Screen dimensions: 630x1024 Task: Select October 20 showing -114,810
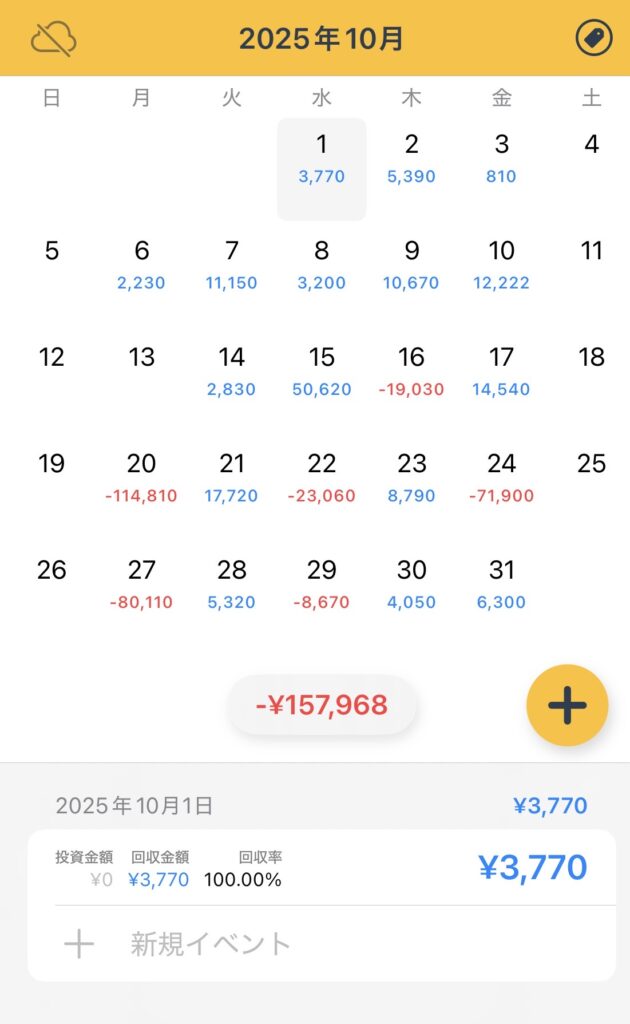pyautogui.click(x=141, y=478)
